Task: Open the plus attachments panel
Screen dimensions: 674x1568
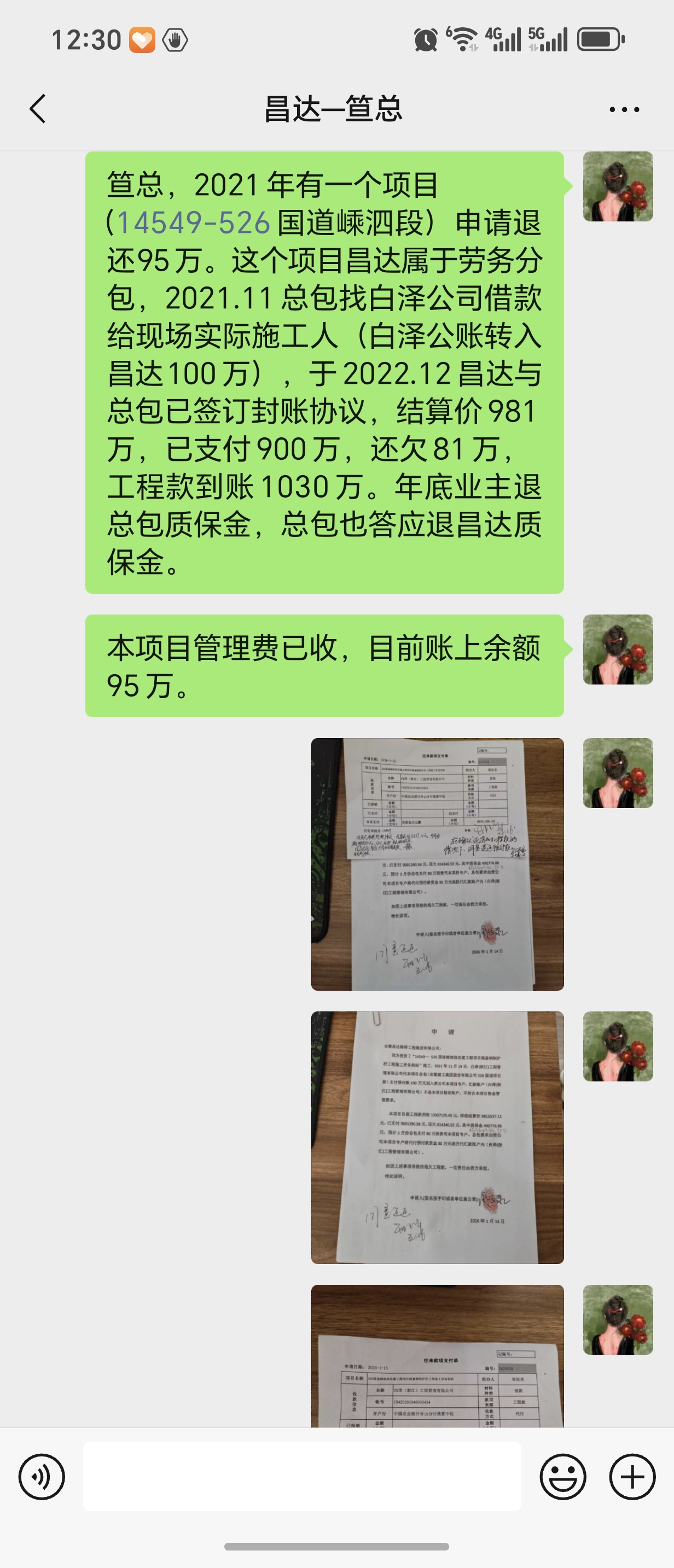Action: [x=632, y=1477]
